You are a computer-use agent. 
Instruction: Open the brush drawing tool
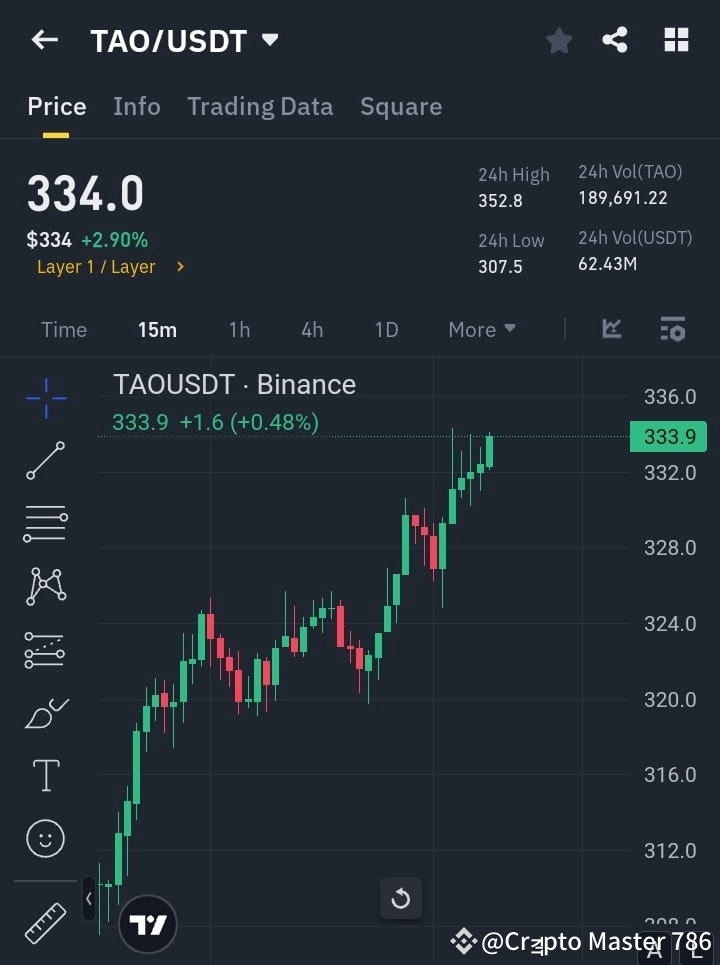[45, 713]
